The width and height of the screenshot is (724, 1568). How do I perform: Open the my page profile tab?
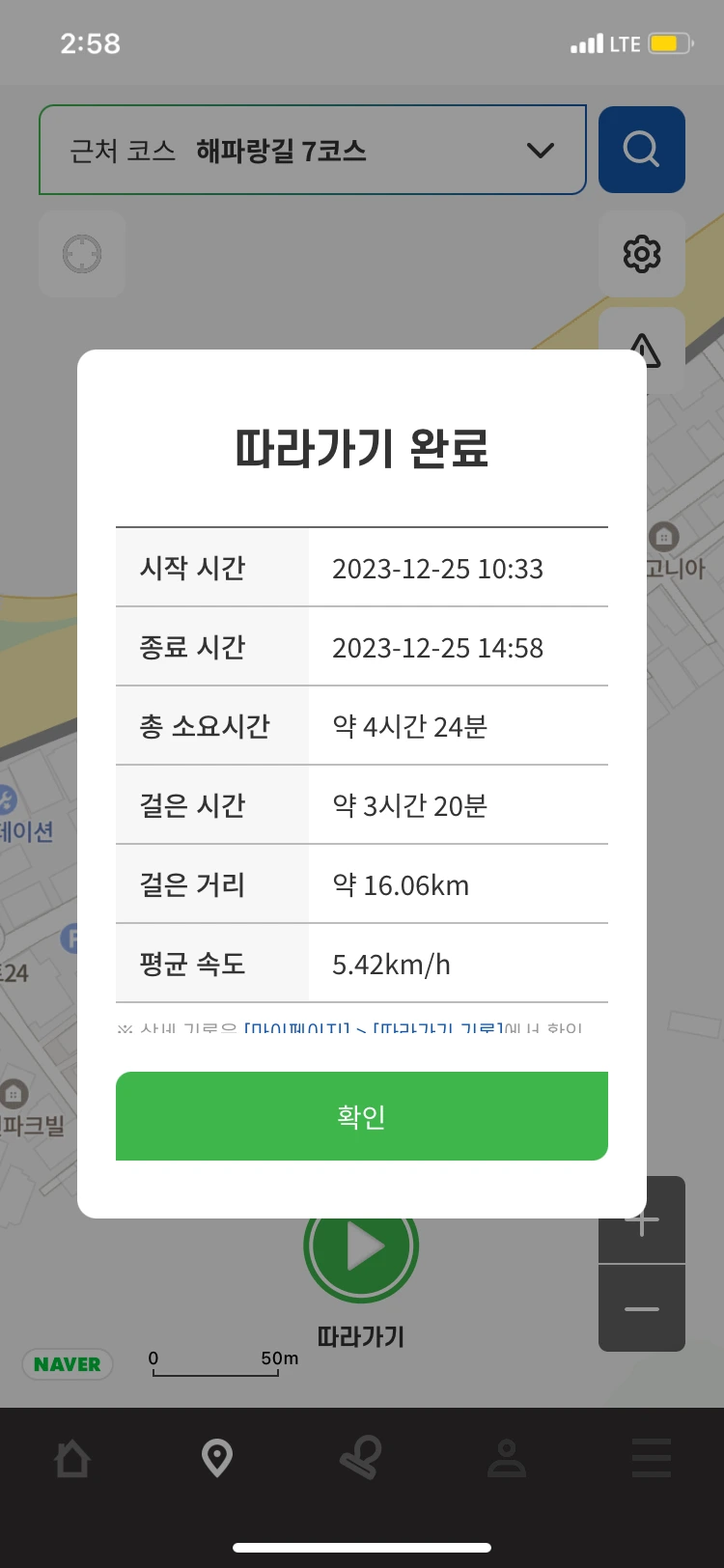(x=506, y=1458)
